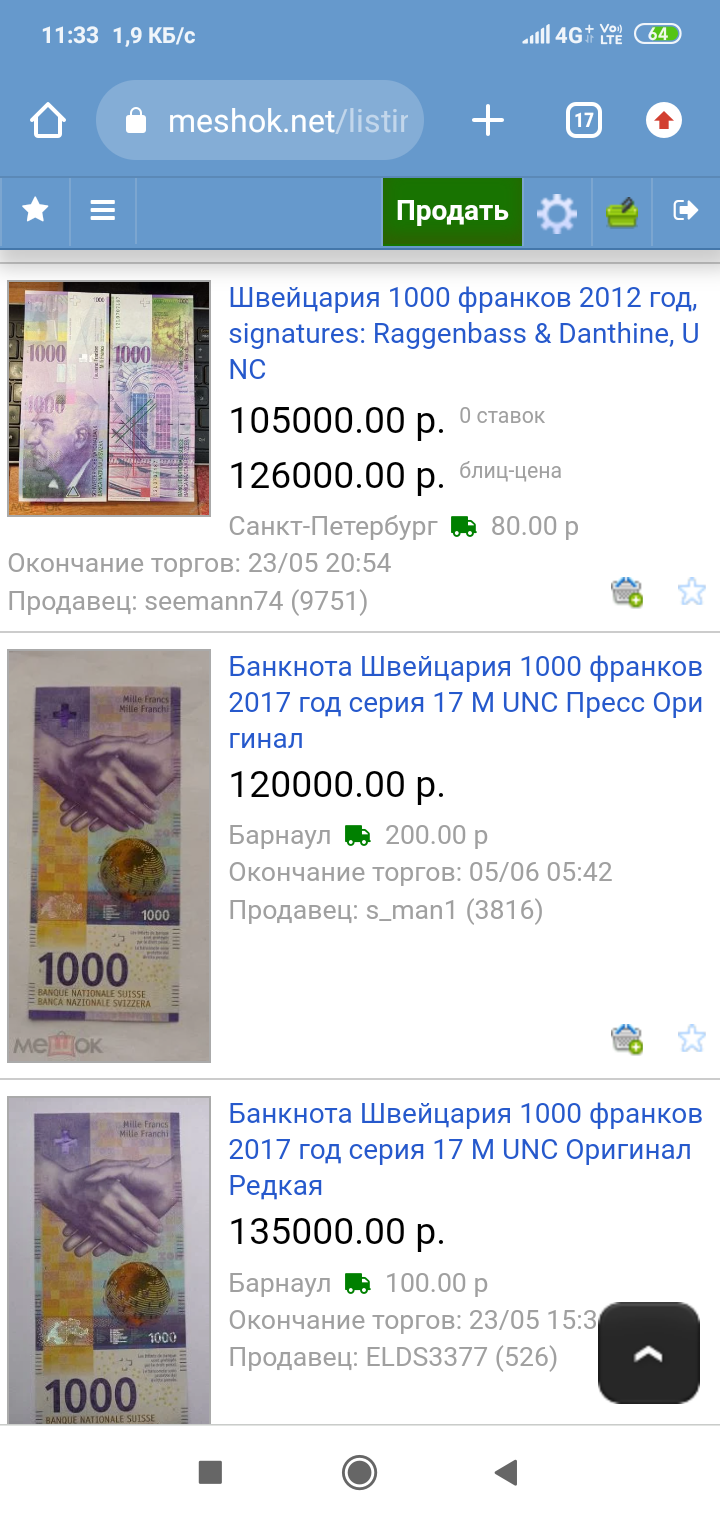Open a new browser tab

point(487,121)
